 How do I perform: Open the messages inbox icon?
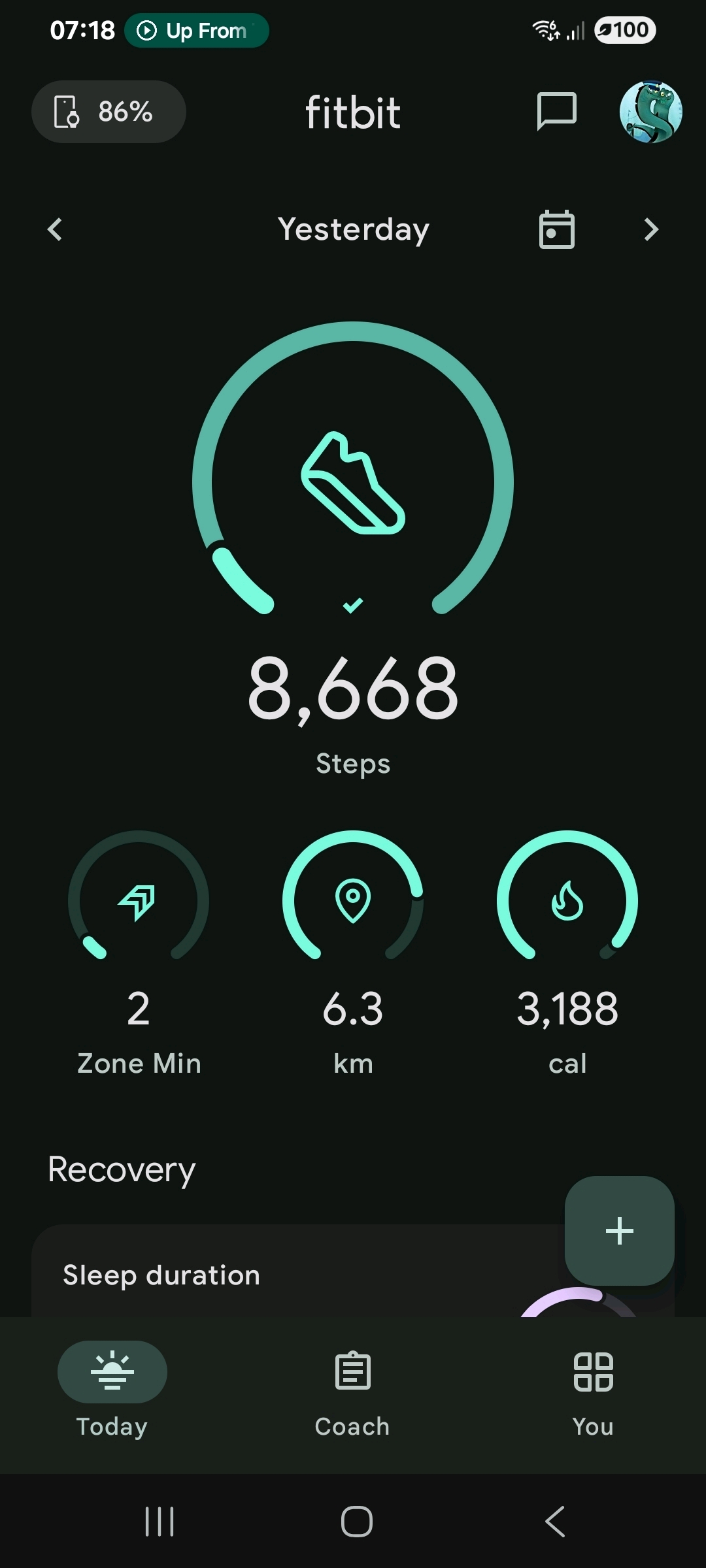pyautogui.click(x=556, y=112)
